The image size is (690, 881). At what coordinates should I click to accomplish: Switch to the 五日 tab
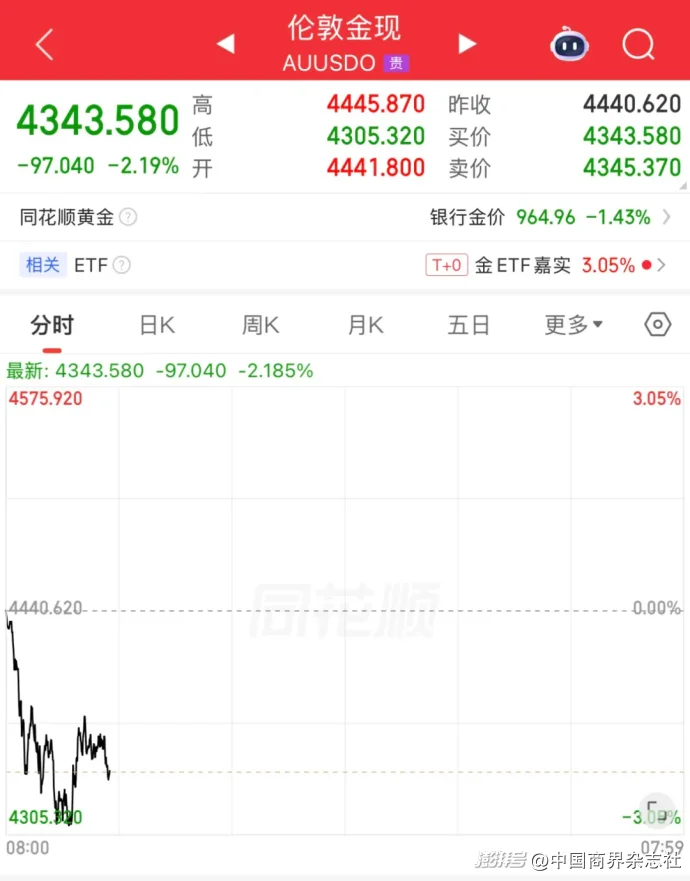tap(468, 325)
